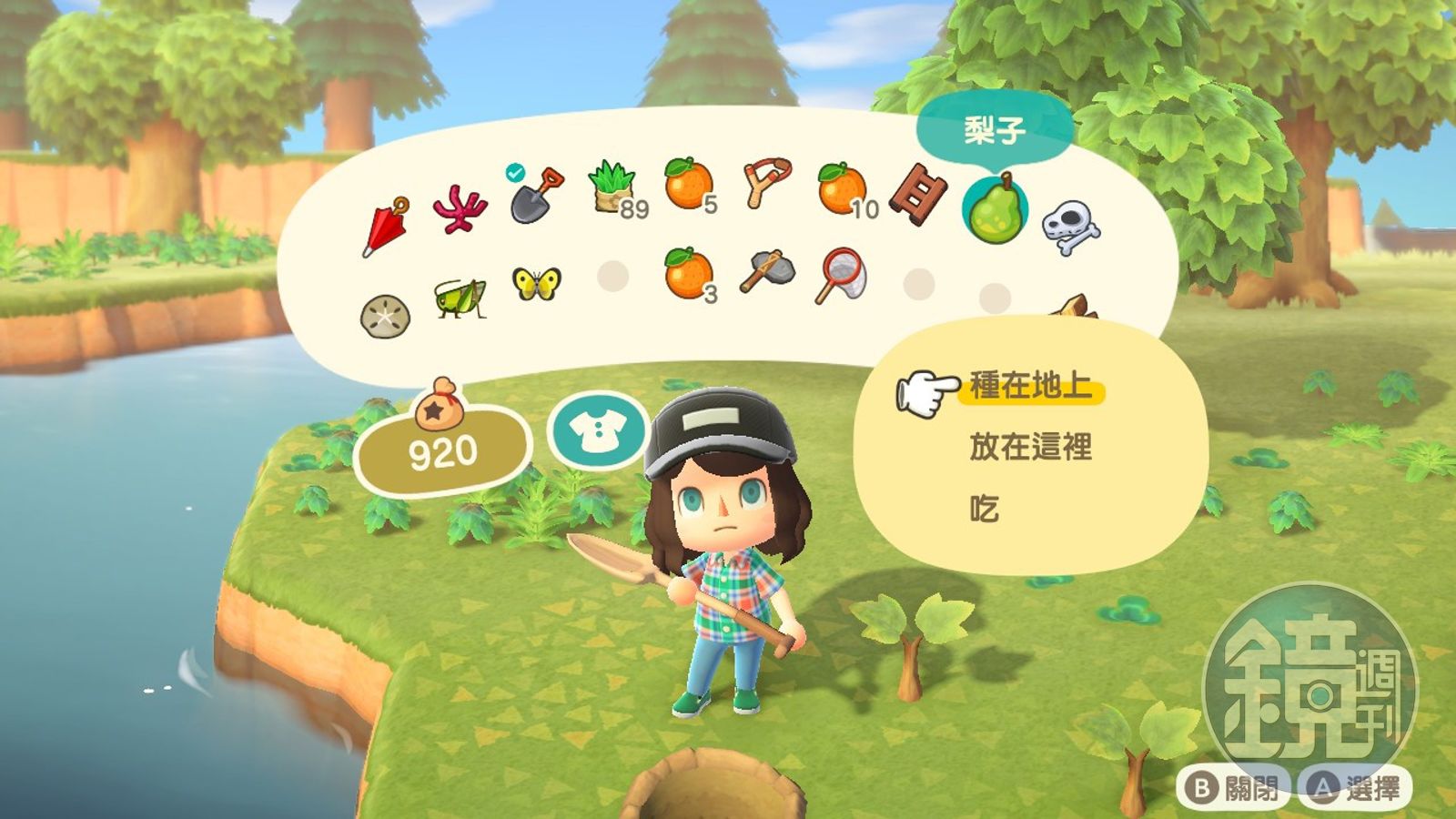1456x819 pixels.
Task: Select the red umbrella in inventory
Action: pyautogui.click(x=386, y=226)
